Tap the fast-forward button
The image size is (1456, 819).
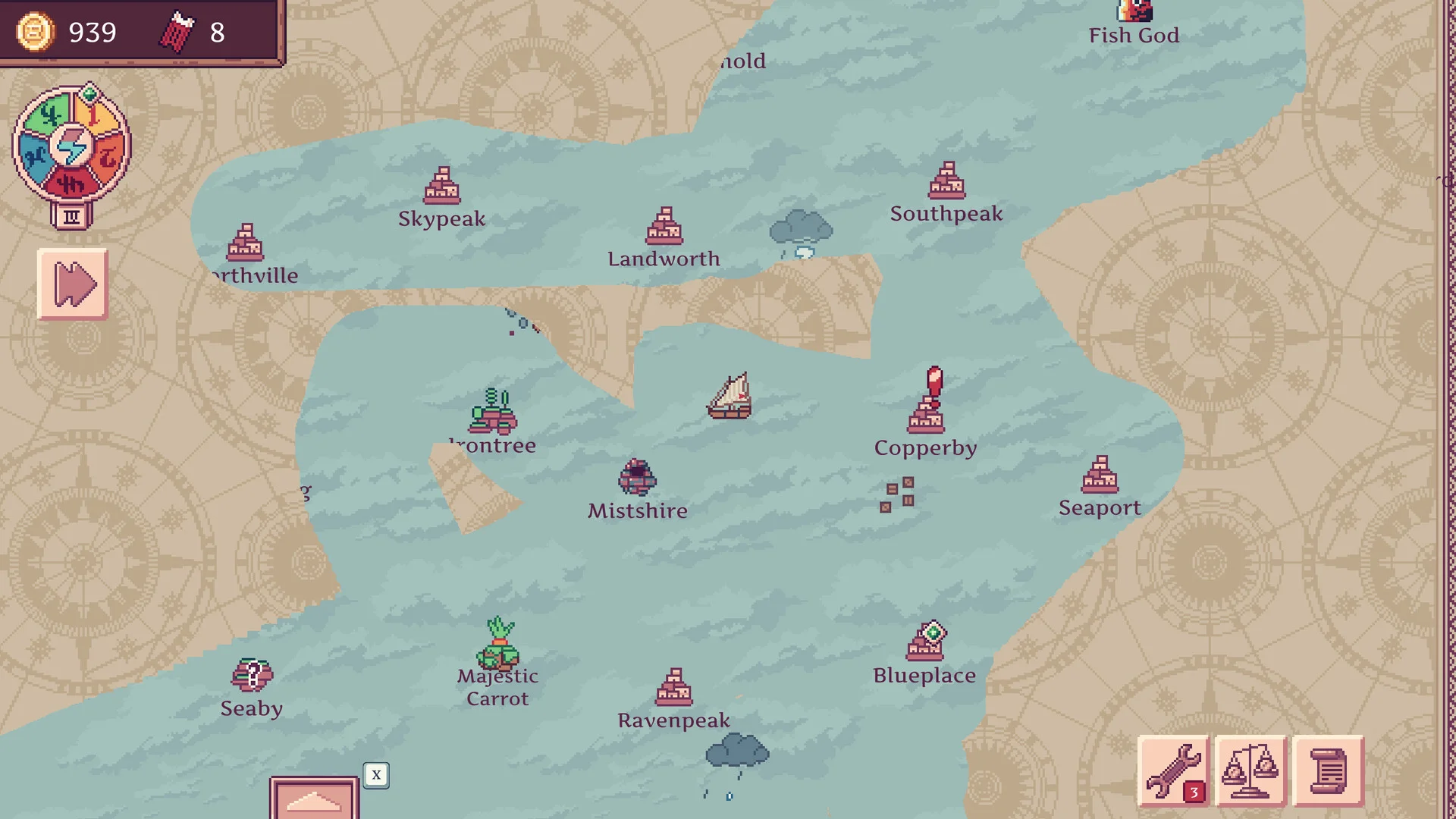click(73, 284)
